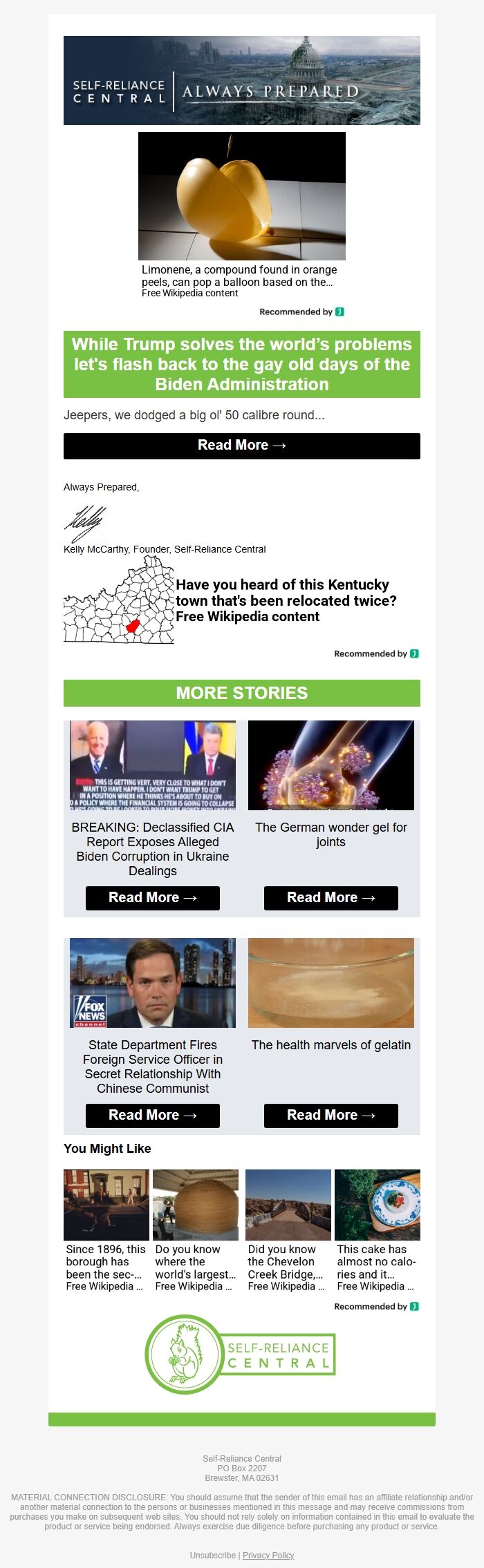Open the Chevelon Creek Bridge article

[288, 1261]
